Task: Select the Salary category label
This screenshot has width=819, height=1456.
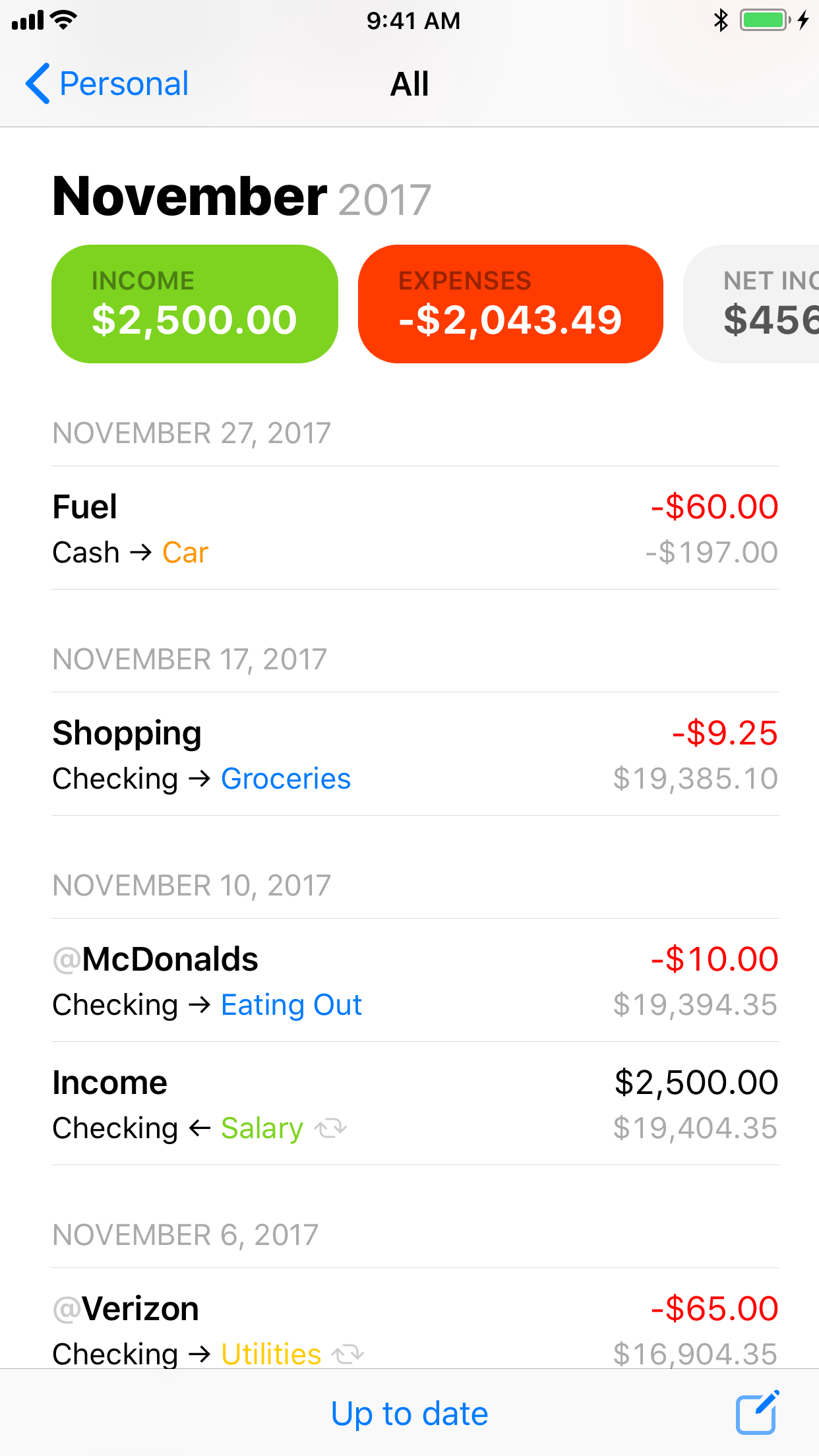Action: 261,1128
